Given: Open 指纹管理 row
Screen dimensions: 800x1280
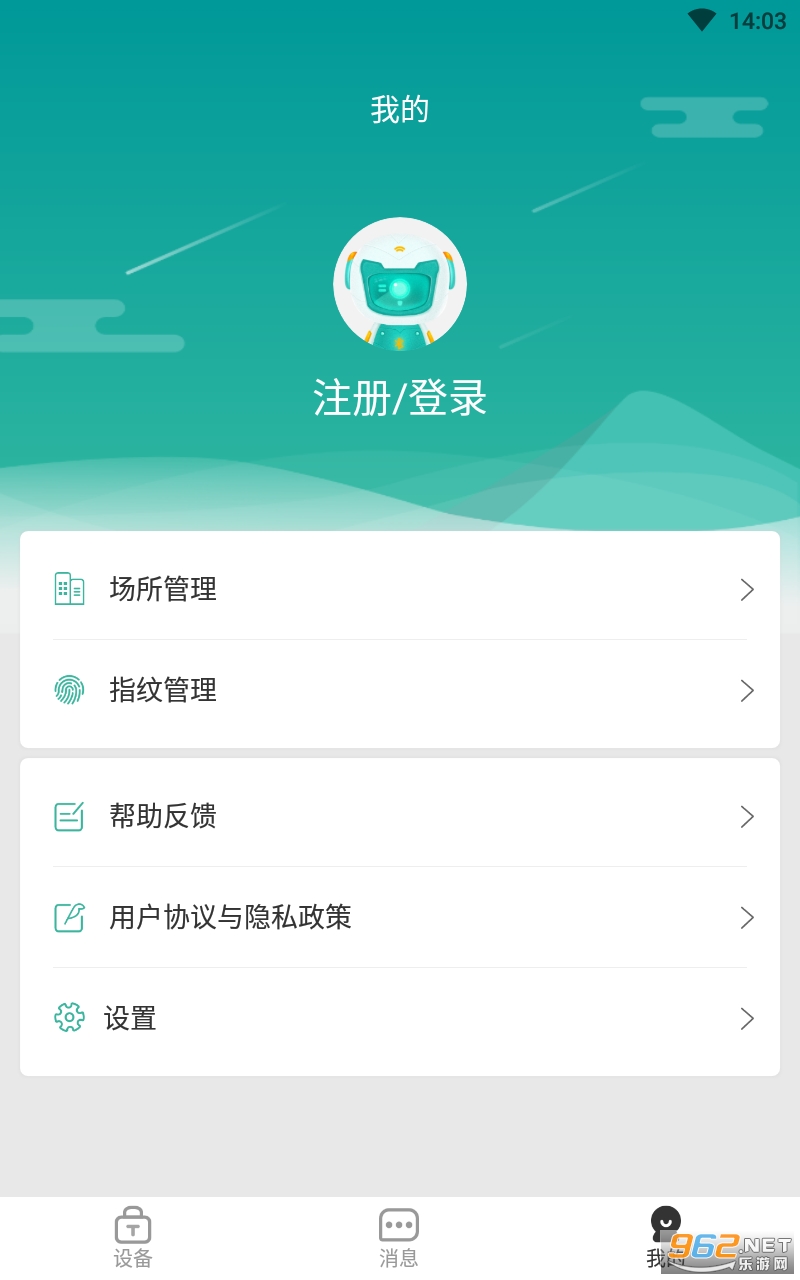Looking at the screenshot, I should 400,691.
